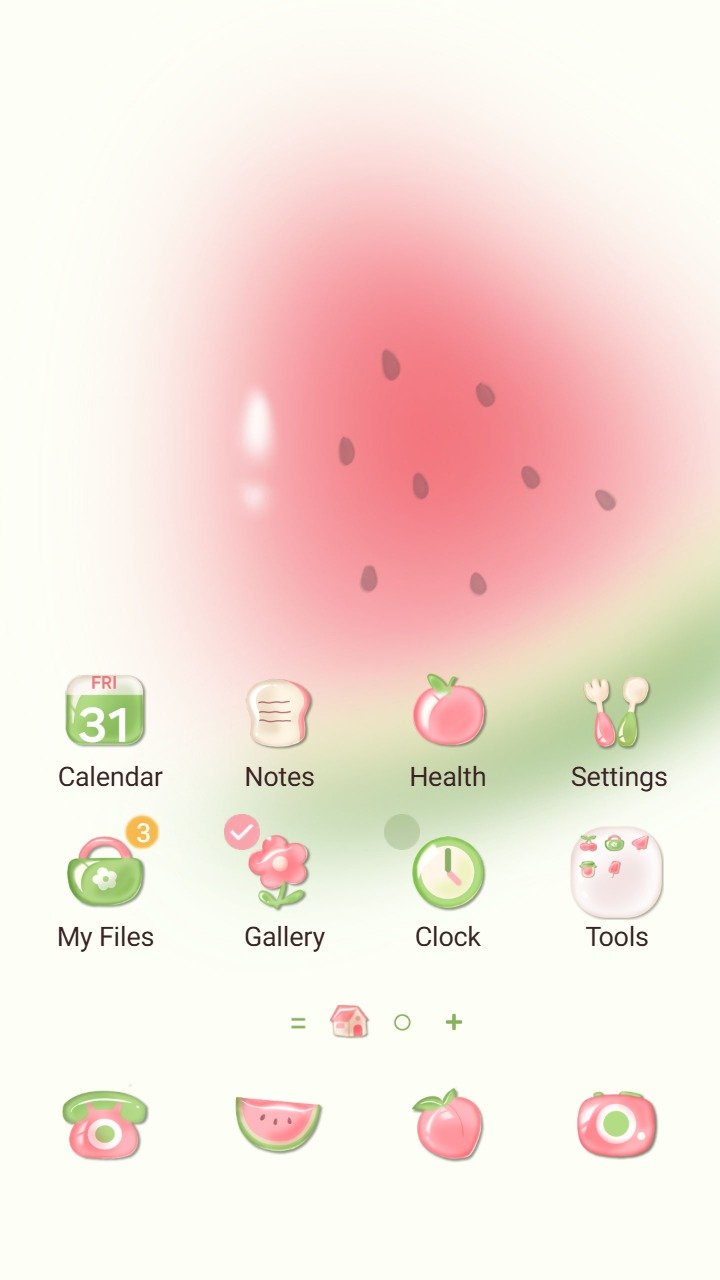Go to Settings
The image size is (720, 1280).
click(x=618, y=713)
